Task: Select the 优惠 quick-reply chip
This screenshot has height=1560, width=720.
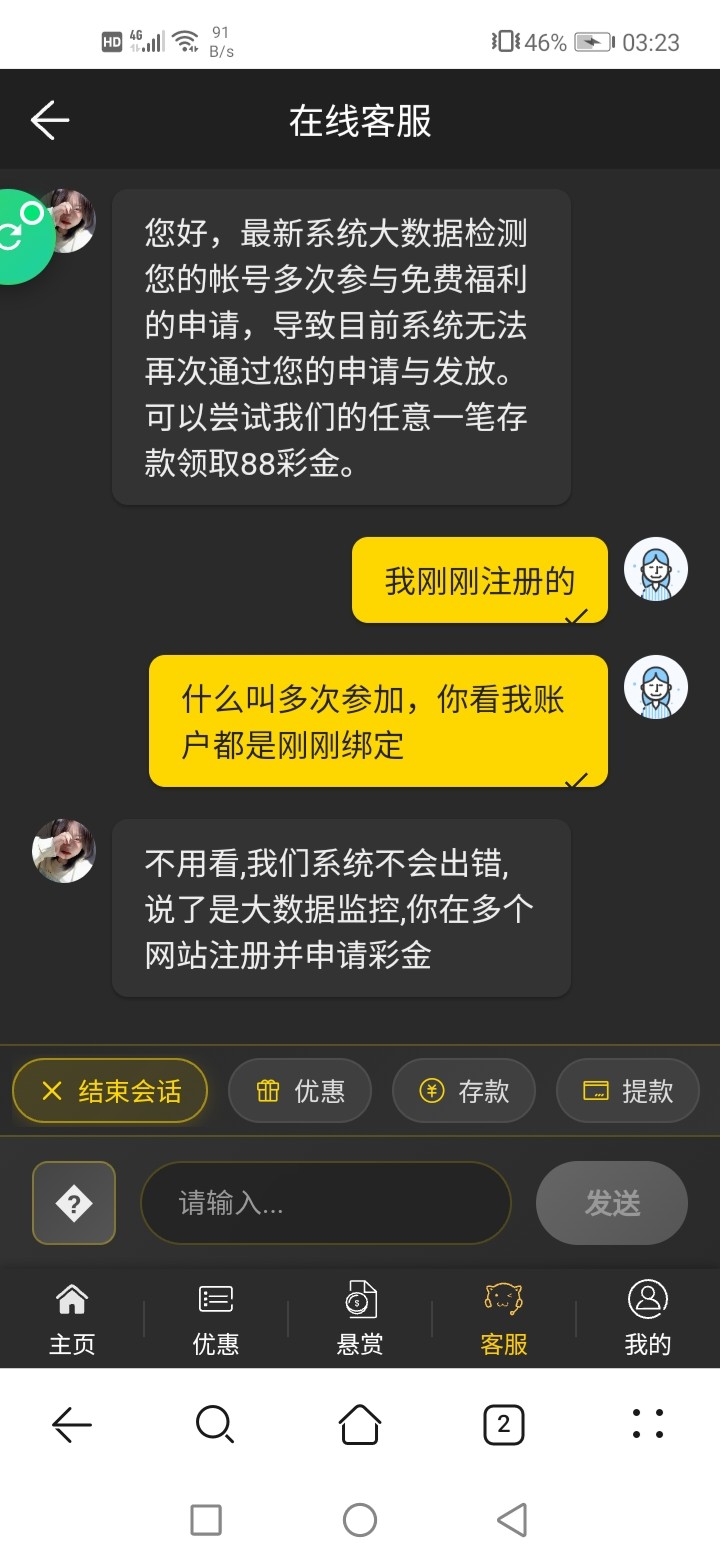Action: 300,1091
